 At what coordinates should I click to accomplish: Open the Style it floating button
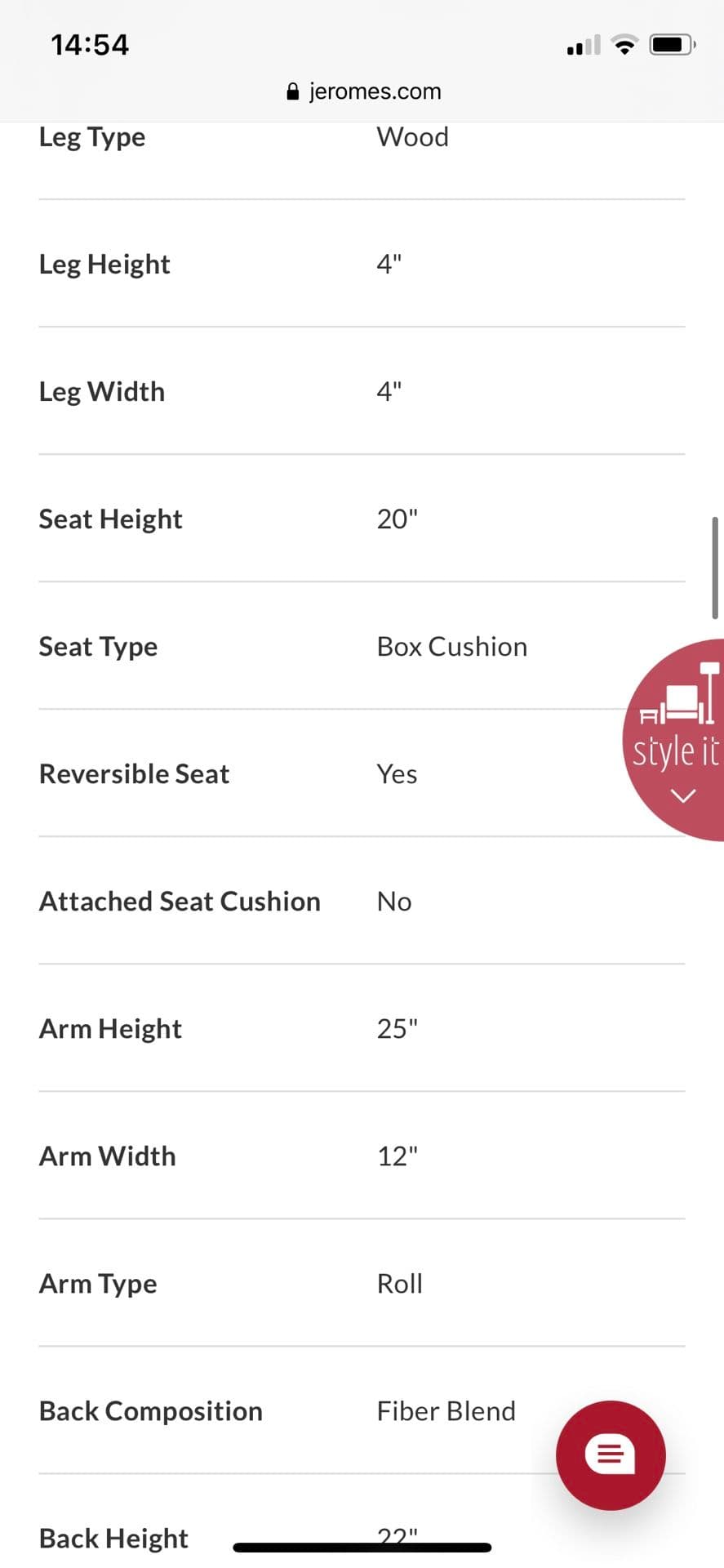click(674, 740)
